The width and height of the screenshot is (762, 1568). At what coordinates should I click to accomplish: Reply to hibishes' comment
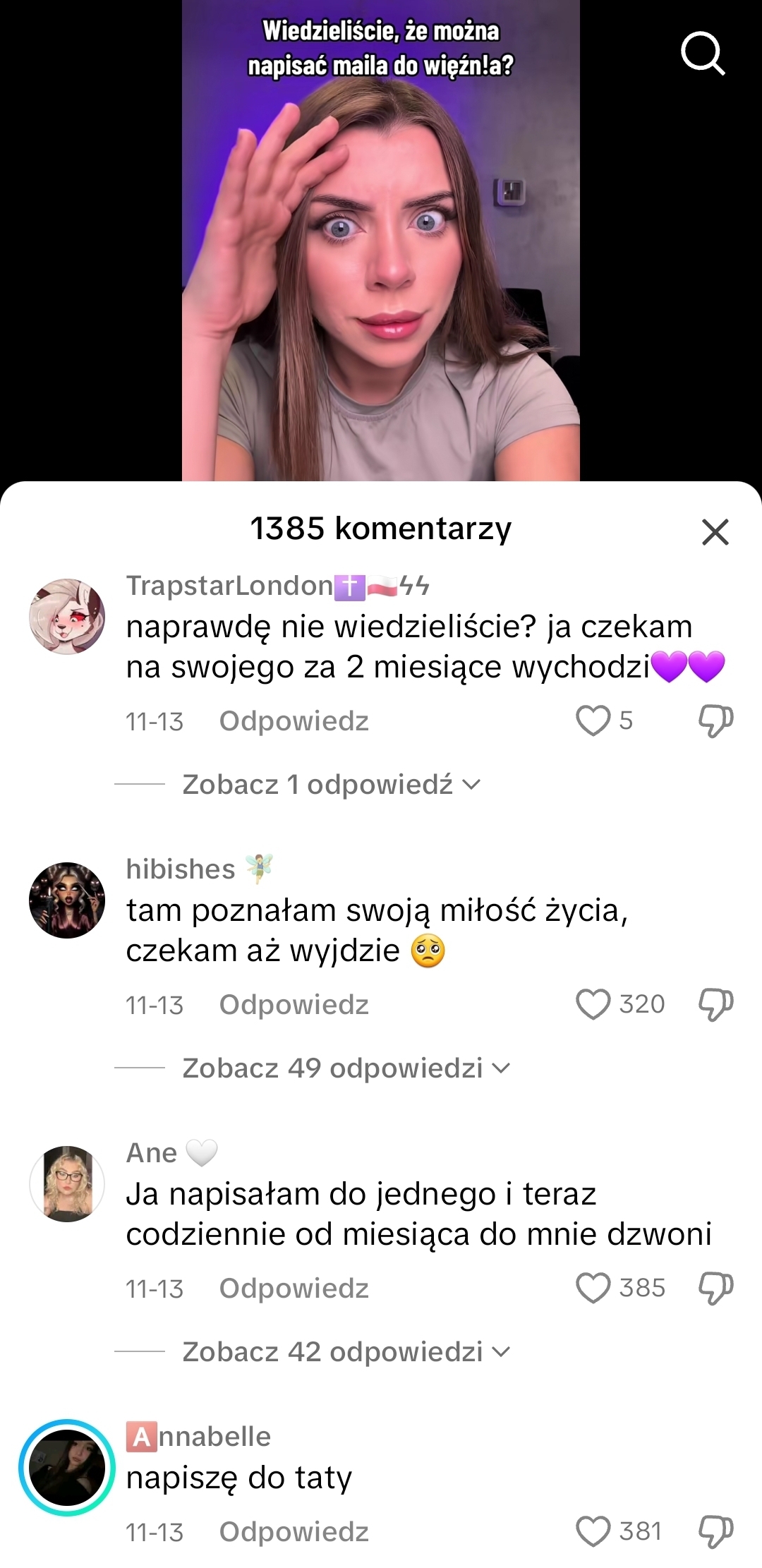294,1005
